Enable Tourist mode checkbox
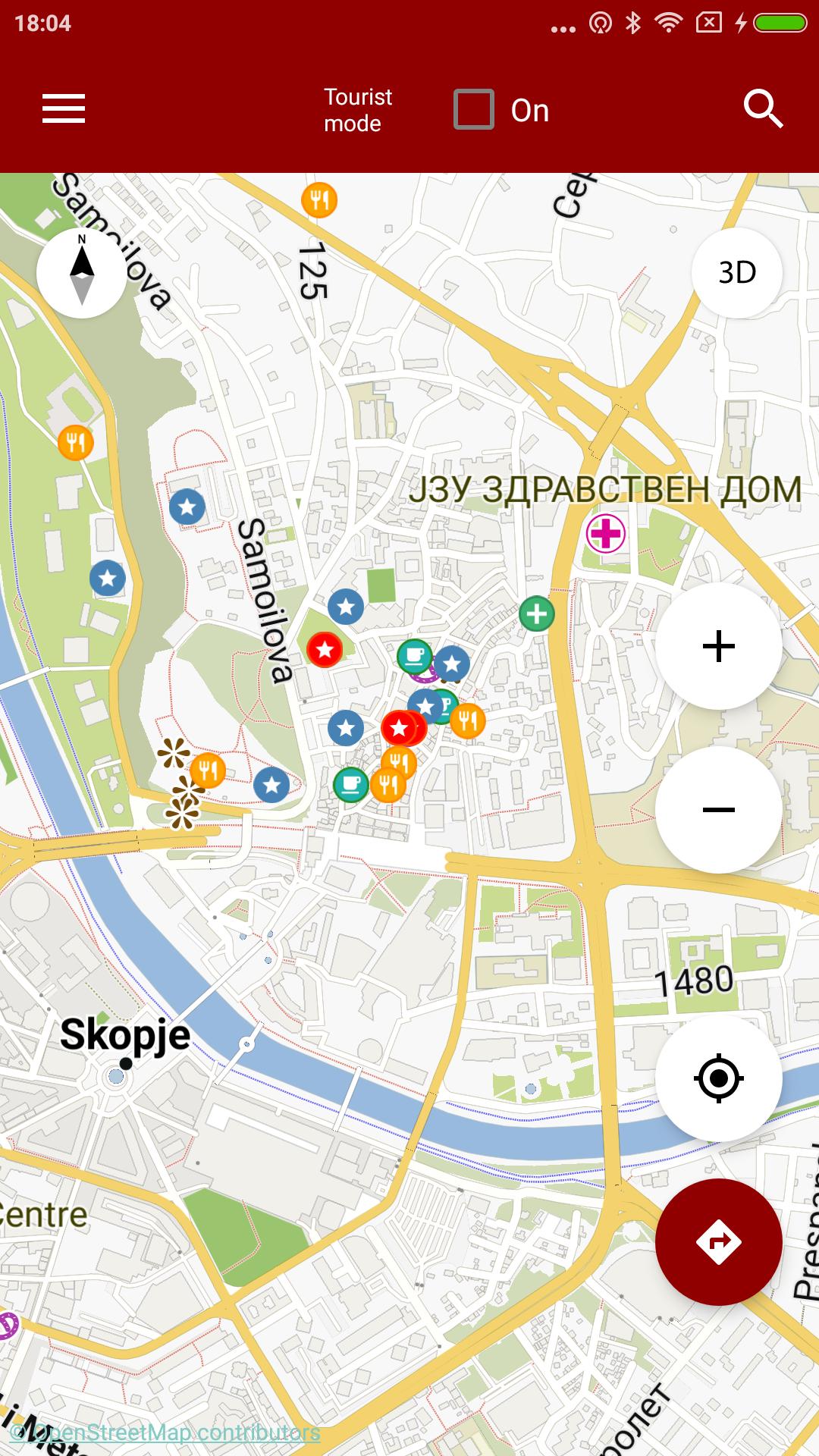This screenshot has height=1456, width=819. coord(474,108)
